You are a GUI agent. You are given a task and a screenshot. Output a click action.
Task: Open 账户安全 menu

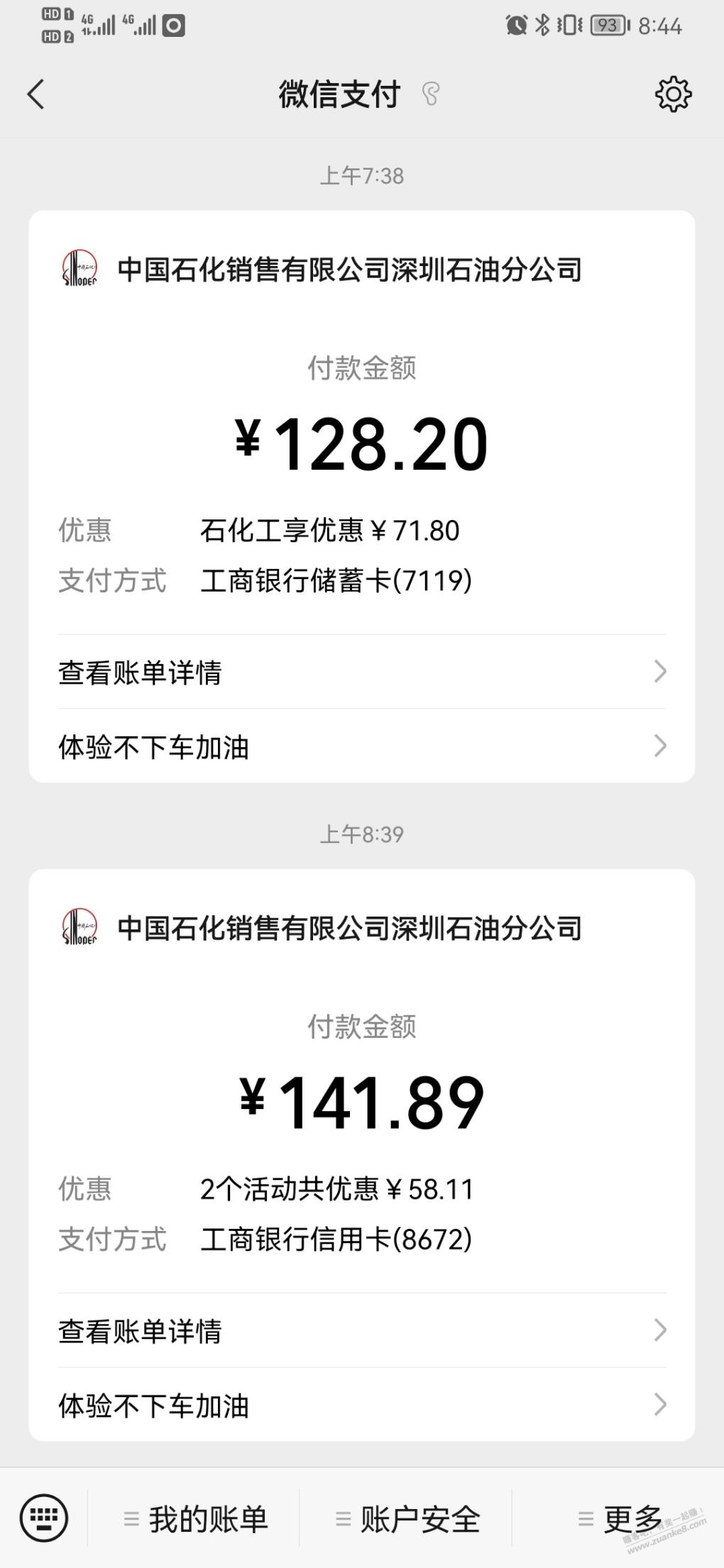(x=407, y=1518)
